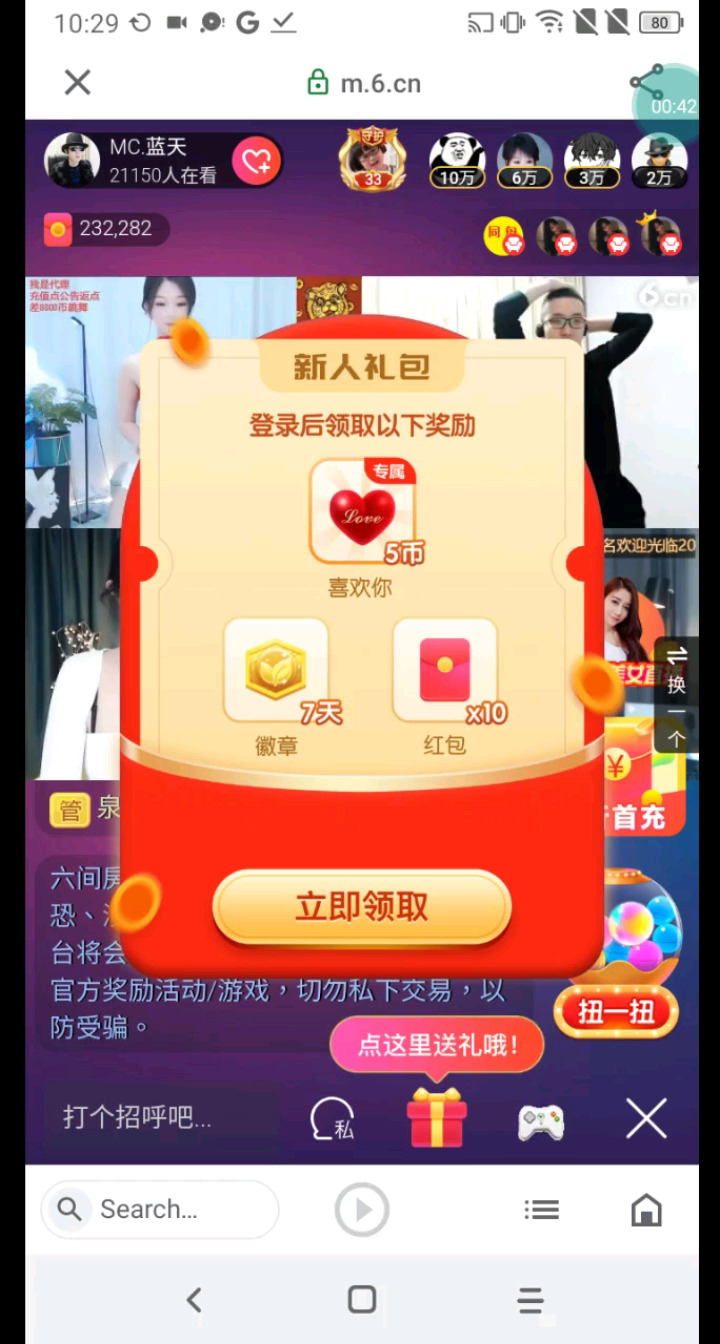
Task: Focus the browser Search field
Action: (x=160, y=1209)
